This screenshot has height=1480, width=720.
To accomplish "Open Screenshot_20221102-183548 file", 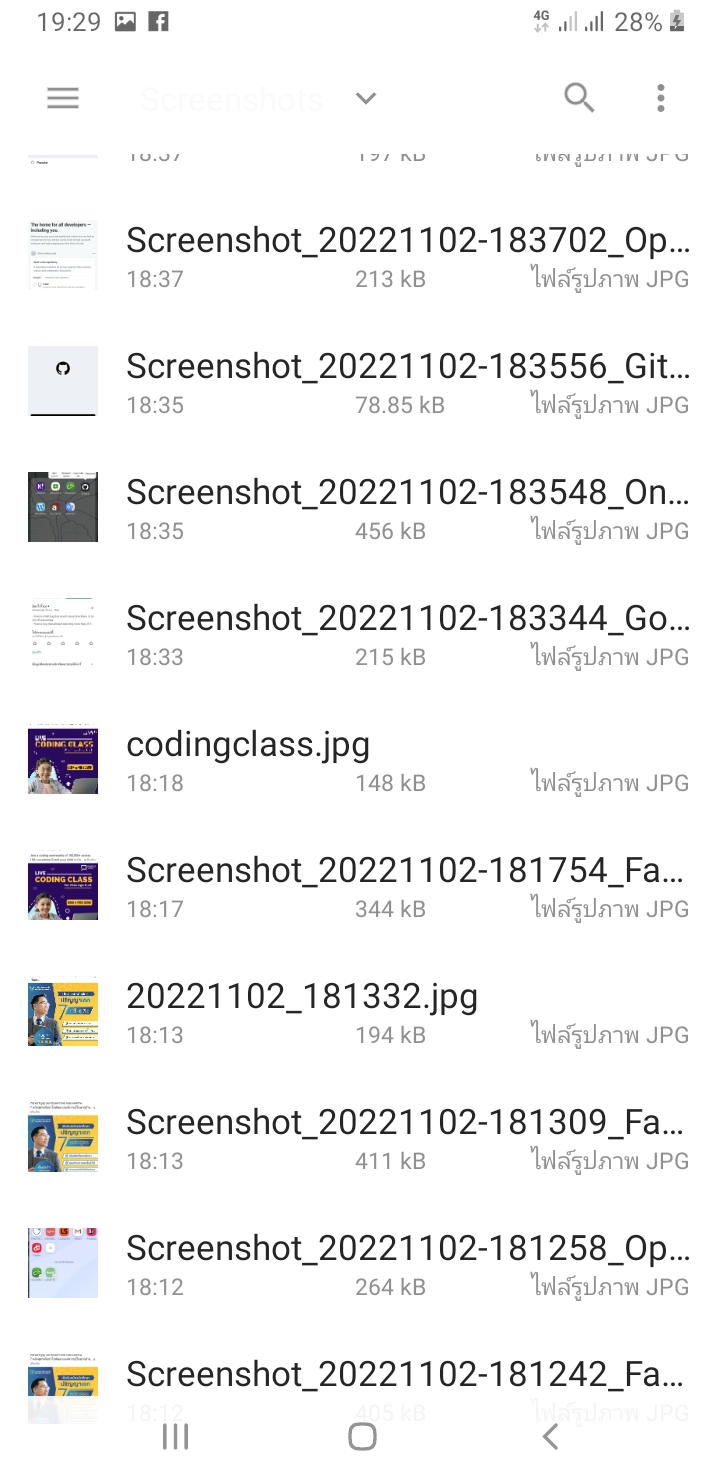I will coord(360,510).
